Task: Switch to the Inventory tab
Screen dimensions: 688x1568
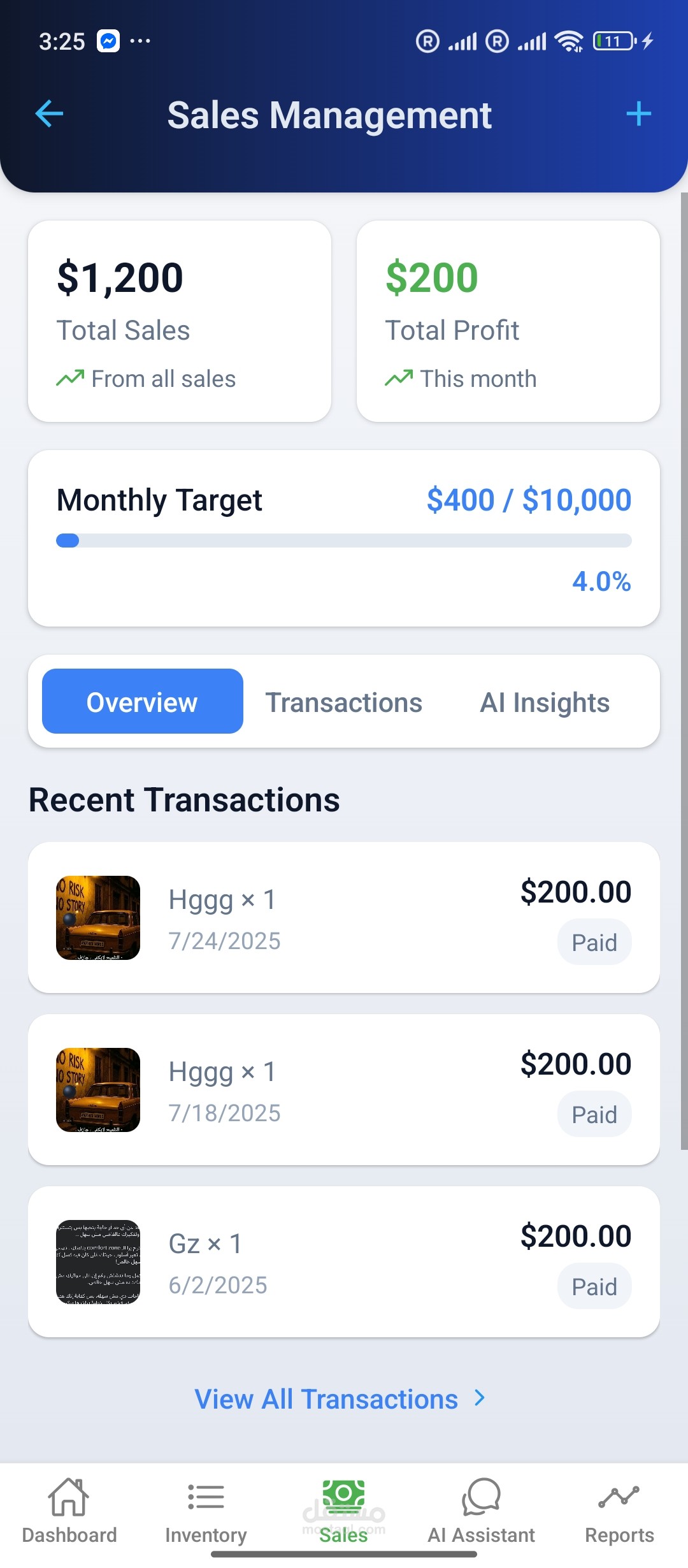Action: (206, 1511)
